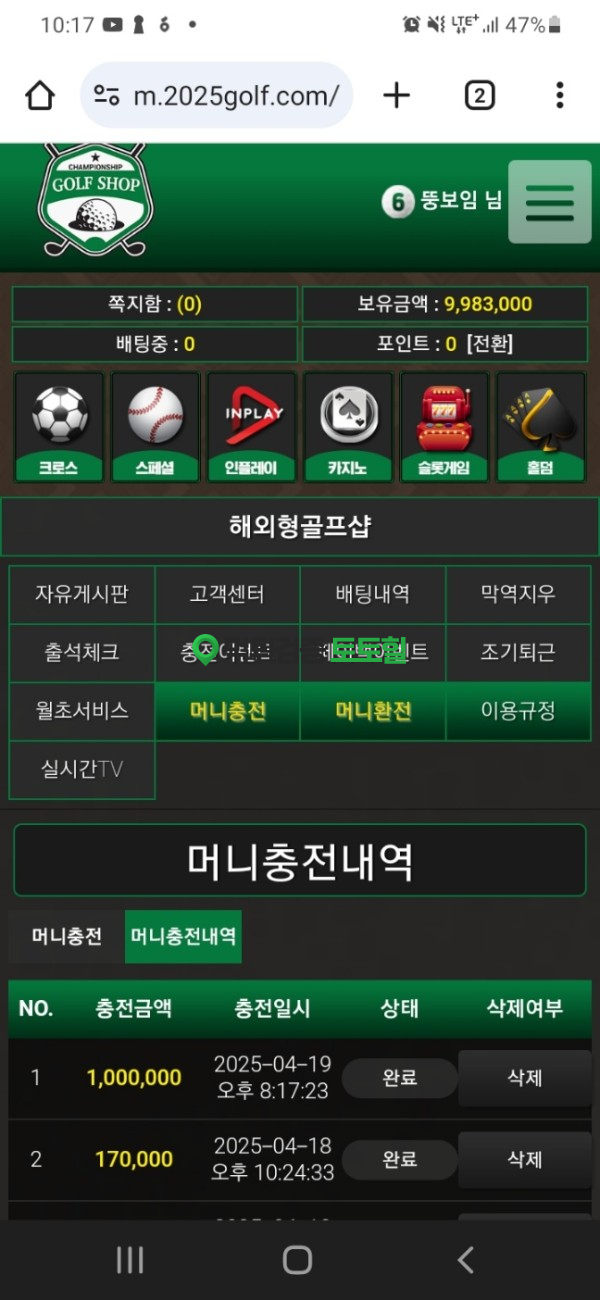Open a new browser tab
The image size is (600, 1300).
click(397, 96)
